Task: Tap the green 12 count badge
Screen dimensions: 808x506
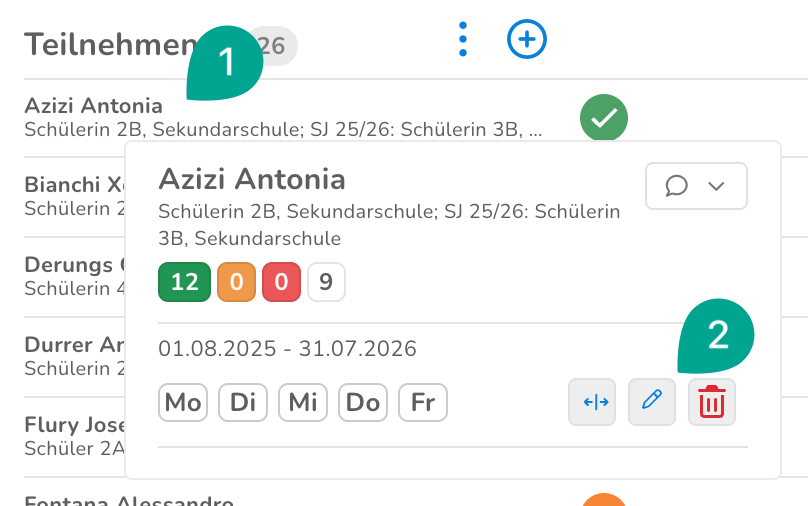Action: tap(184, 282)
